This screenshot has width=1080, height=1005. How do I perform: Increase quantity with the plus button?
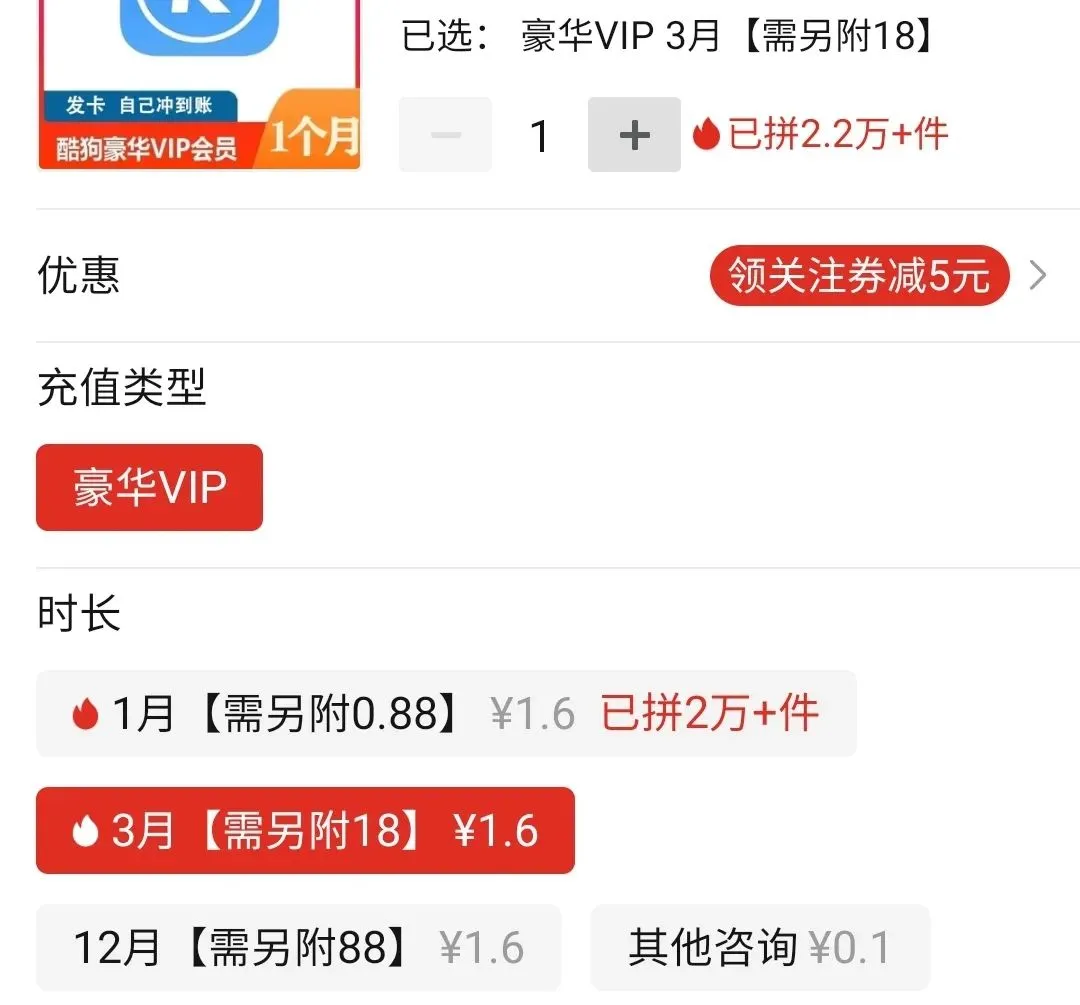[634, 135]
